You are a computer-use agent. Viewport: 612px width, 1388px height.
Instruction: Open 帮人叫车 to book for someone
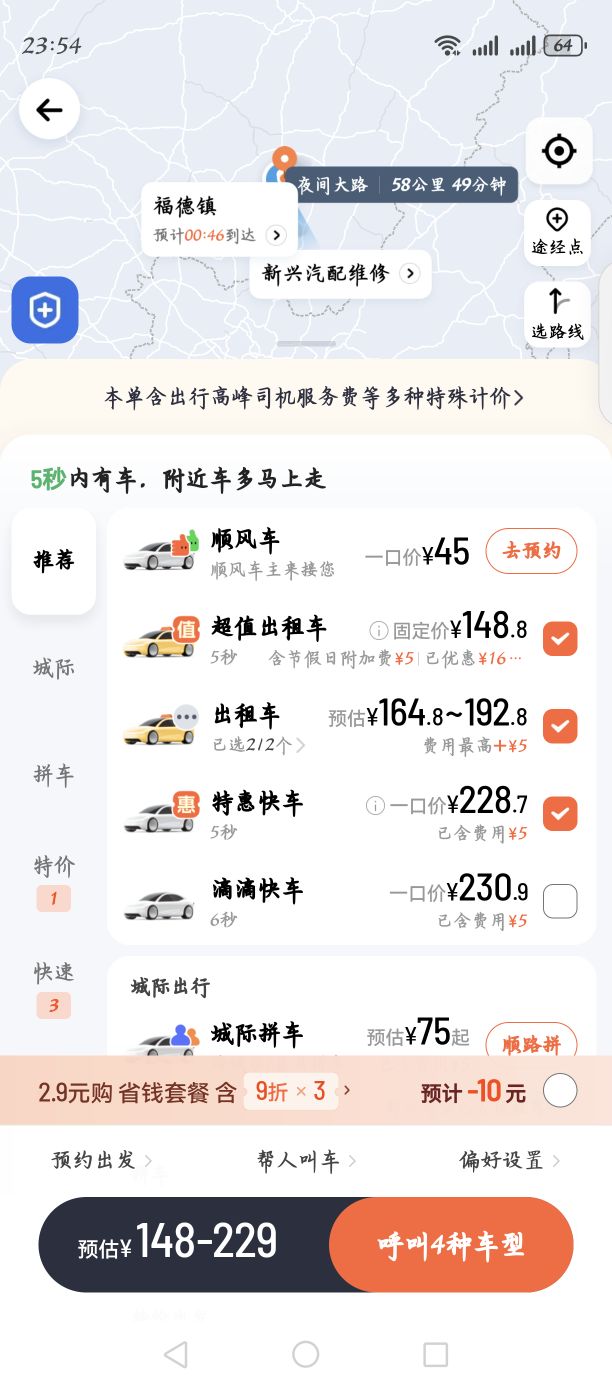[x=305, y=1161]
